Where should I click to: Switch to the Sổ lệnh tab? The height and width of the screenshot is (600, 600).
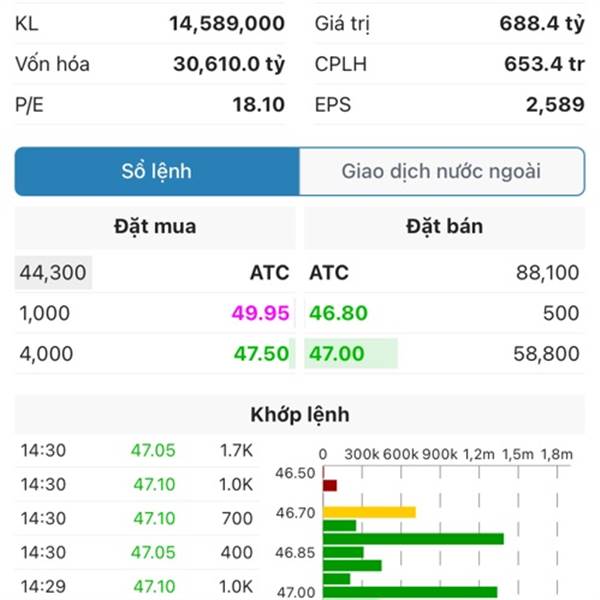click(157, 171)
